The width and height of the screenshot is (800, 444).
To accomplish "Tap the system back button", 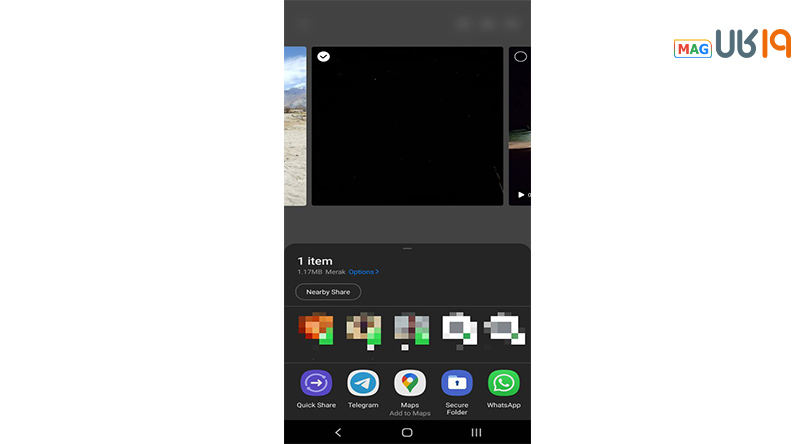I will point(338,432).
